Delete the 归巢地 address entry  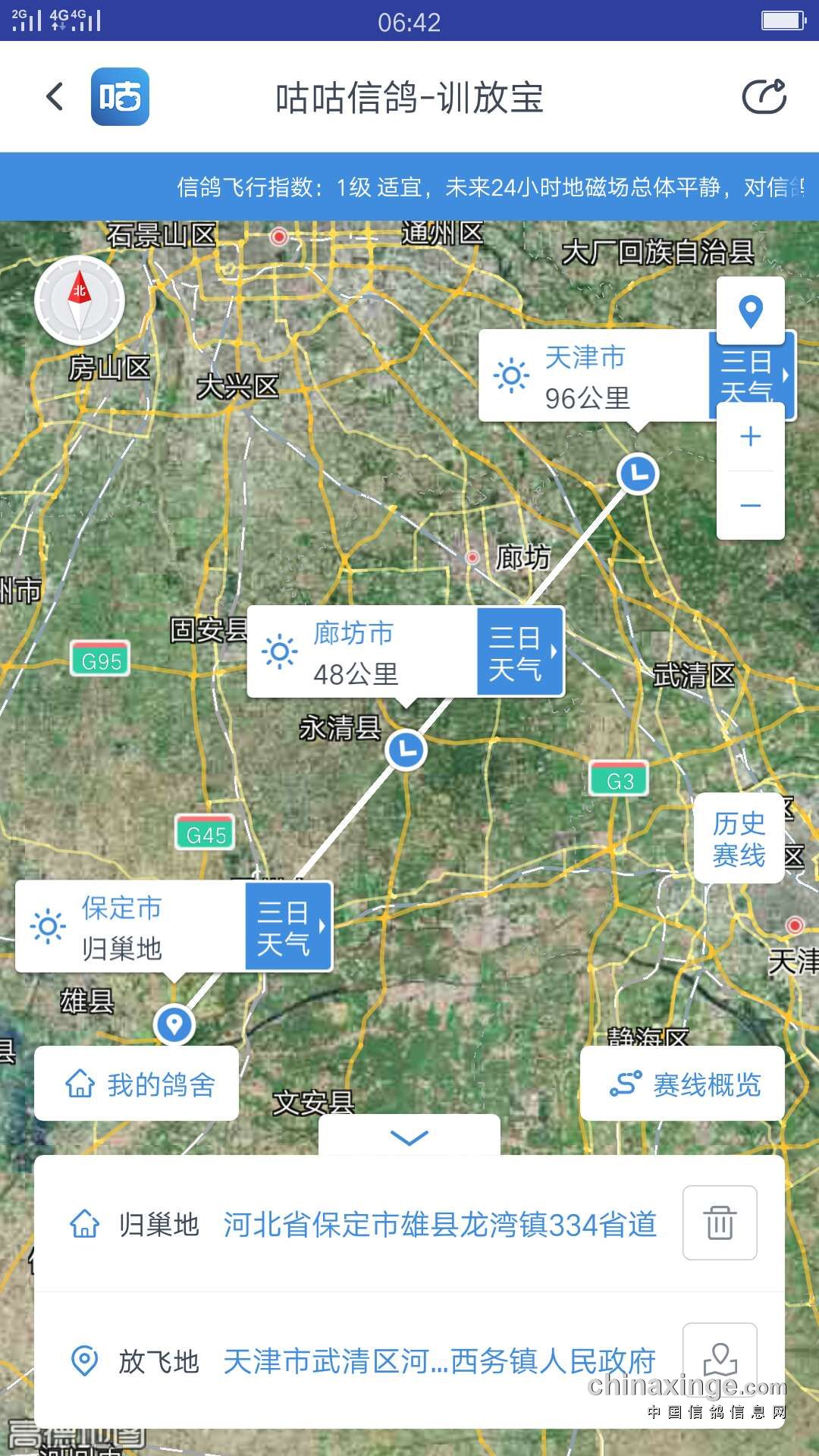[720, 1223]
